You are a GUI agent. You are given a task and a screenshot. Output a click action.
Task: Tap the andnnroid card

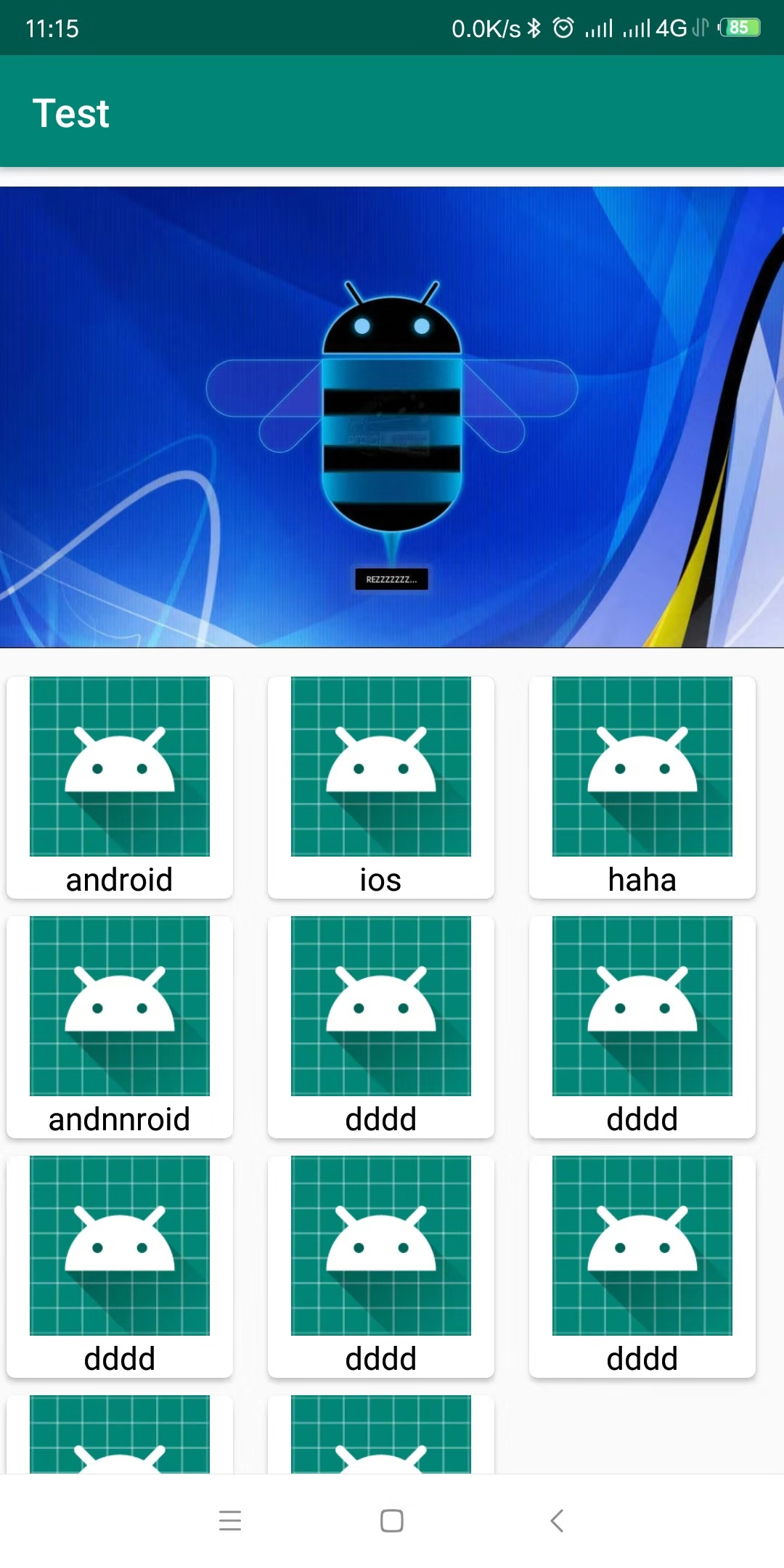pos(120,1026)
